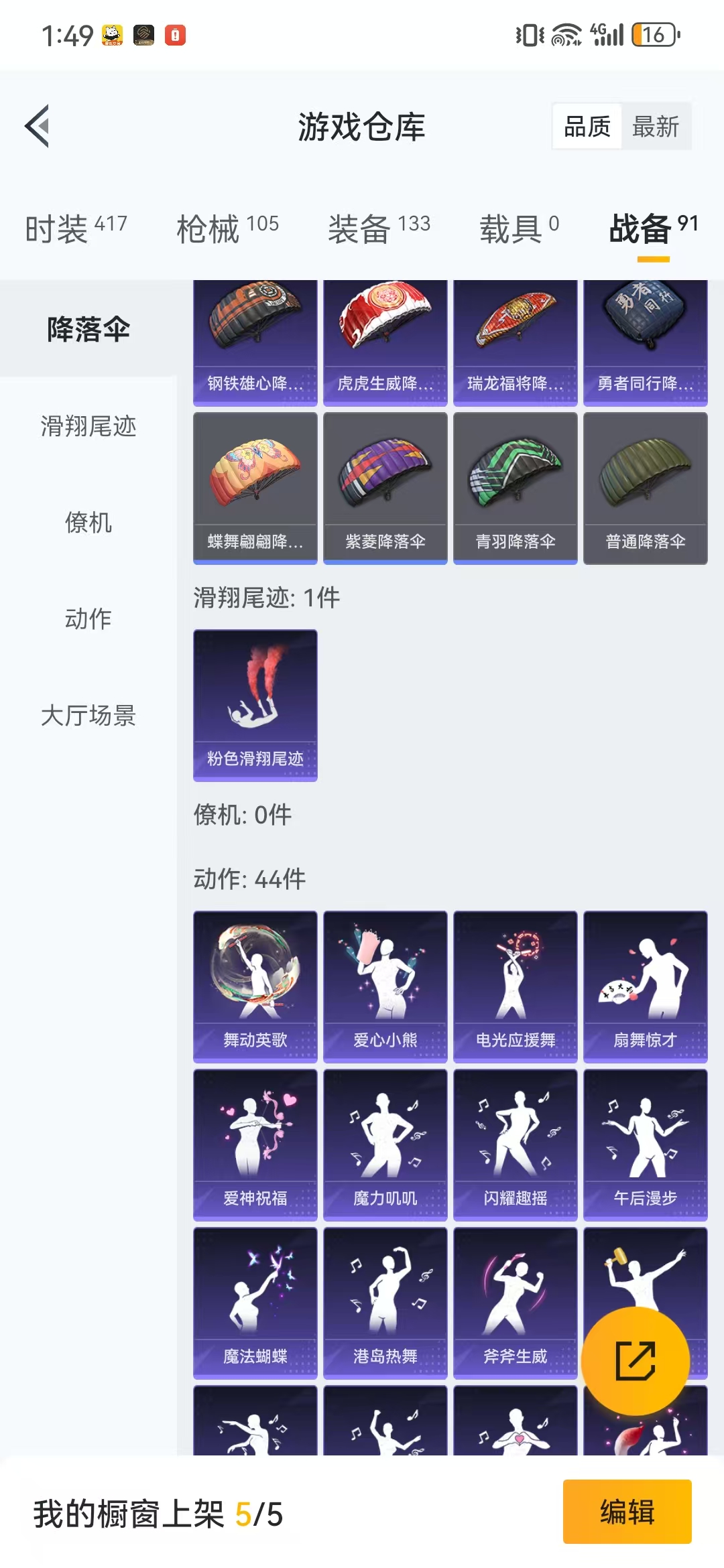Select the 品质 sort option
Screen dimensions: 724x1568
587,126
